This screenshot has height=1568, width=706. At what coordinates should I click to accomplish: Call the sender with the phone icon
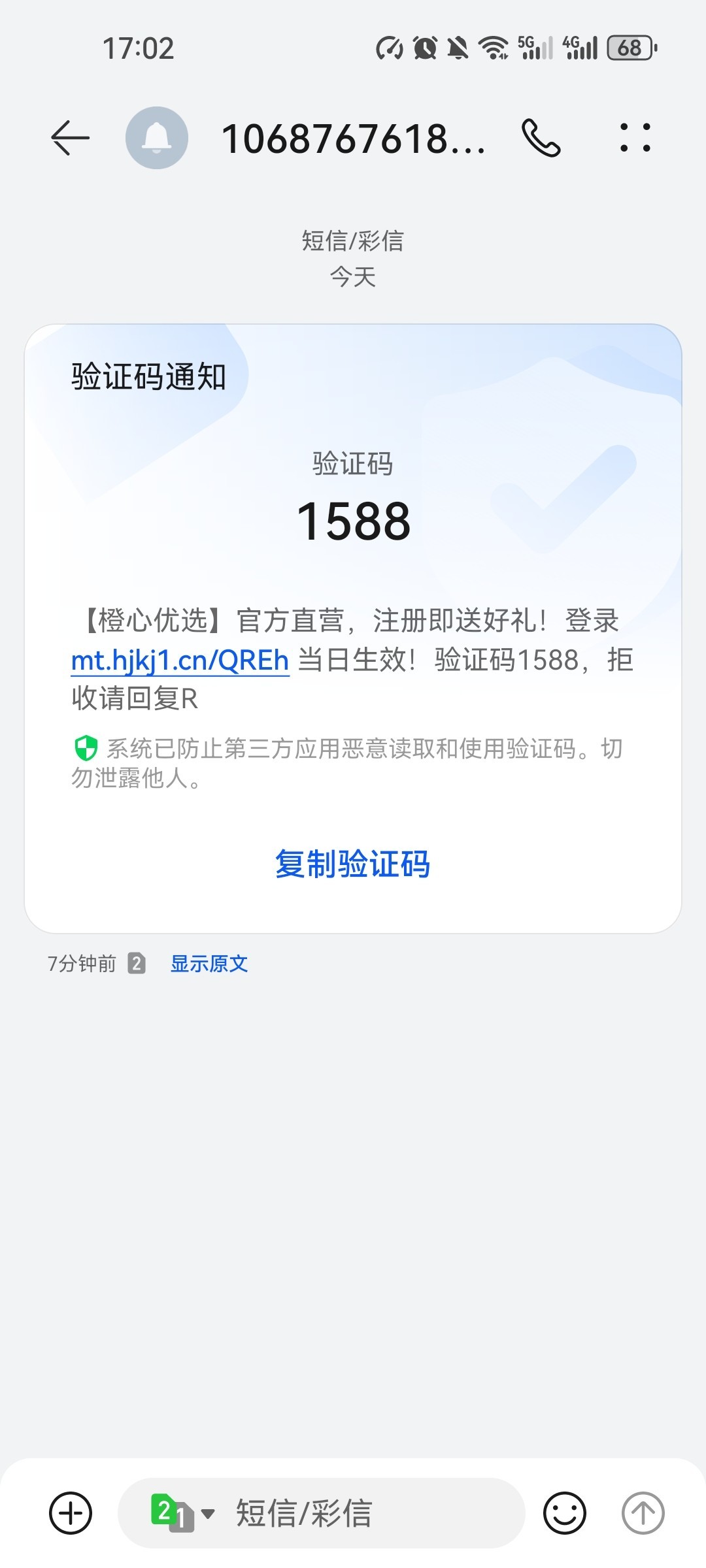(541, 138)
